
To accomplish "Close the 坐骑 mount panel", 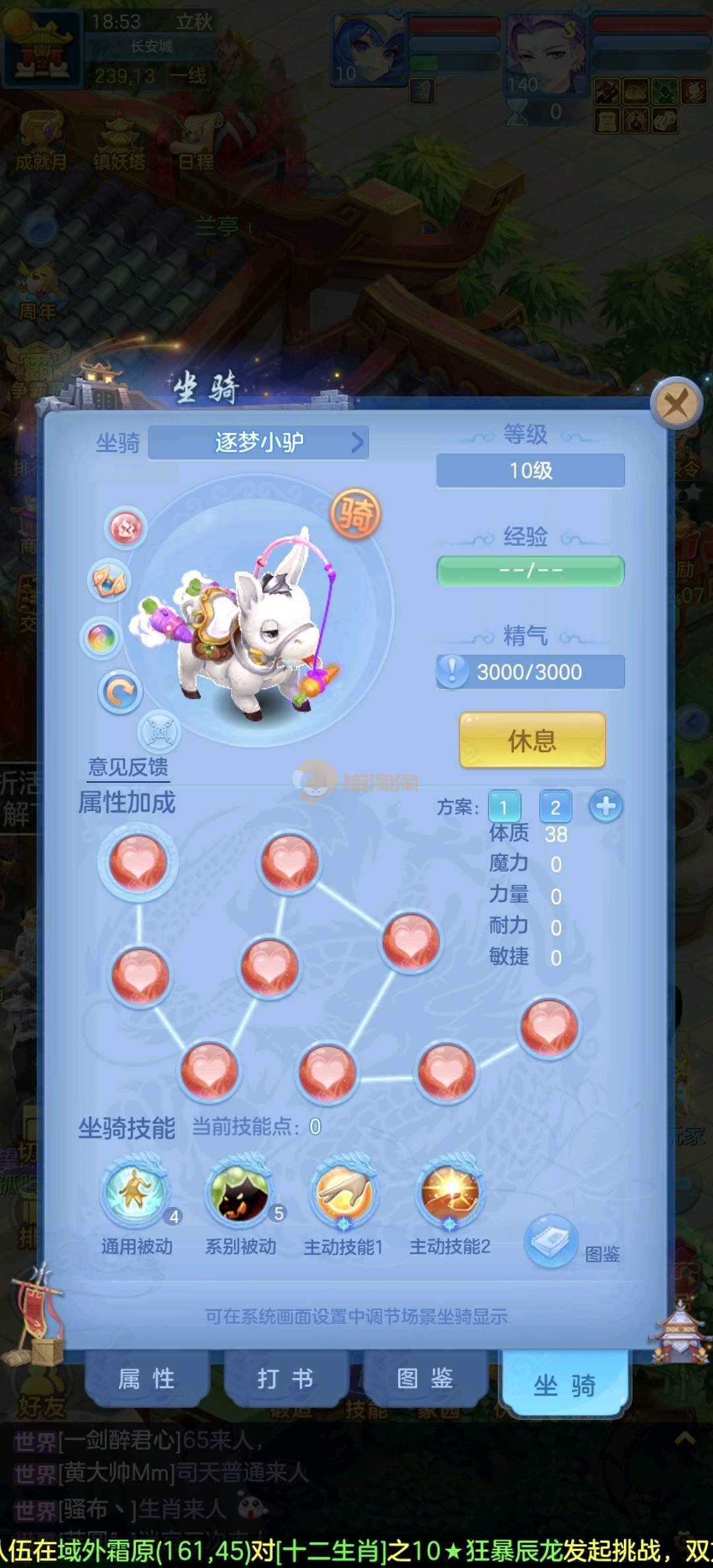I will tap(675, 403).
